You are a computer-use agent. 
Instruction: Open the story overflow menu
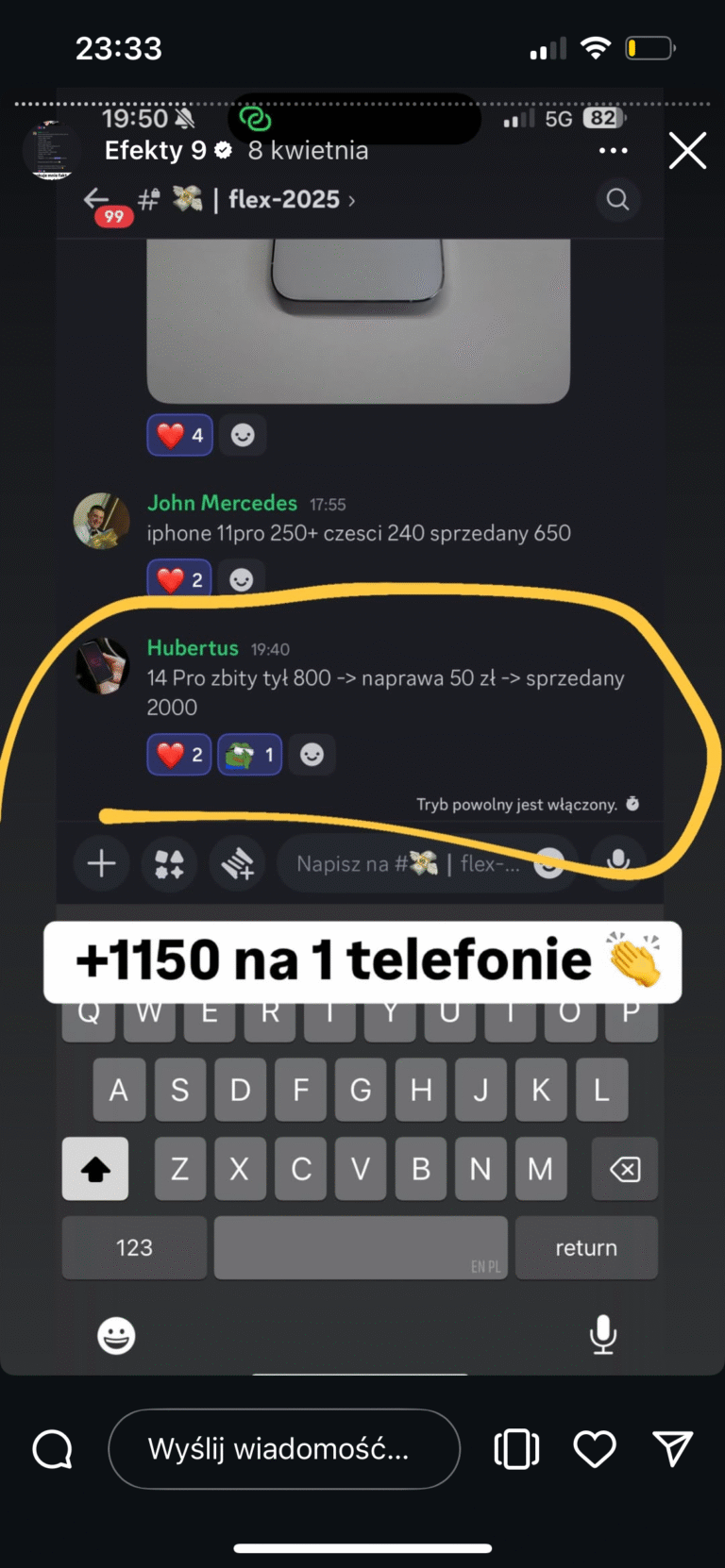(x=613, y=151)
